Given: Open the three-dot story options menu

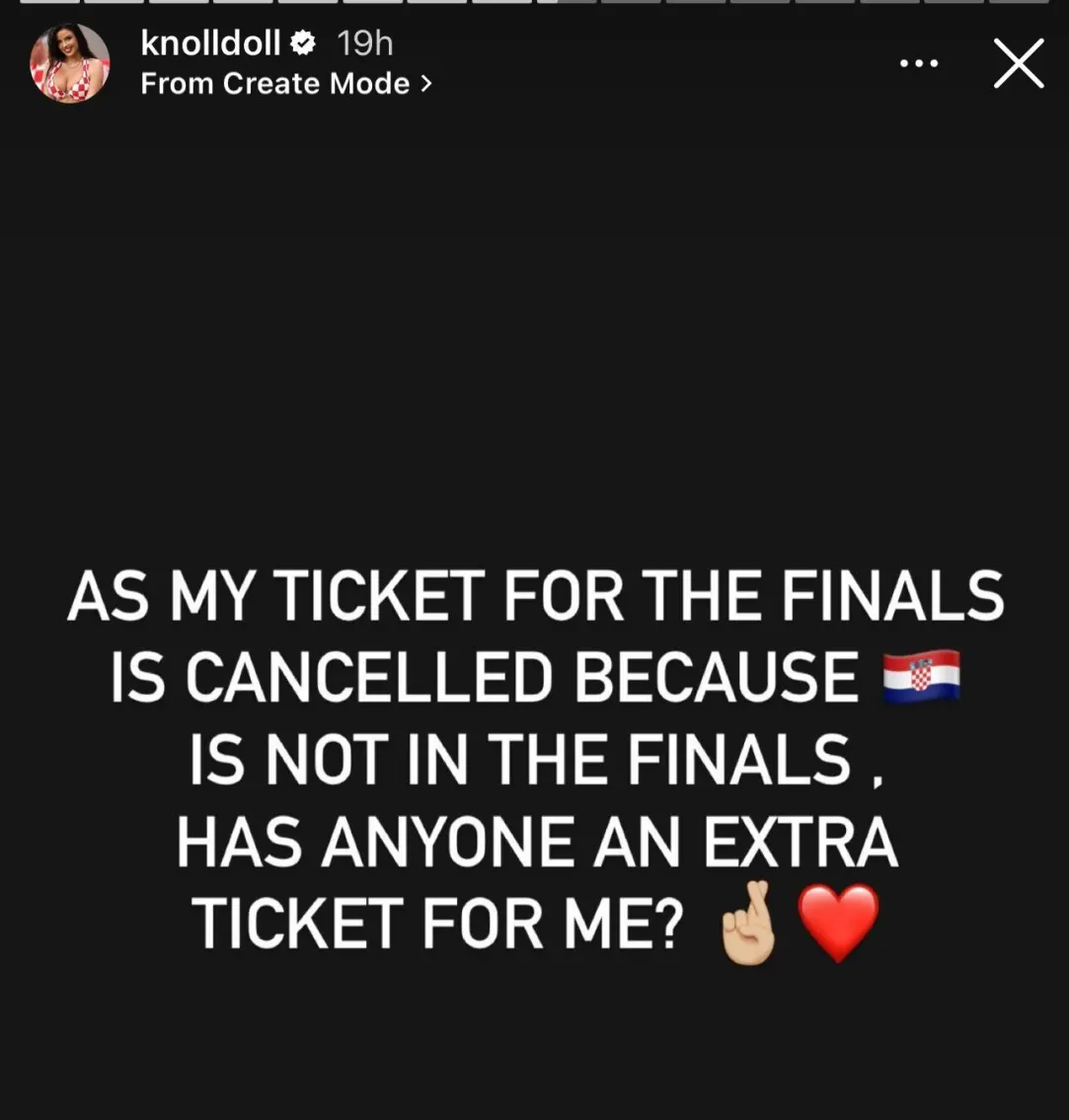Looking at the screenshot, I should pyautogui.click(x=919, y=64).
